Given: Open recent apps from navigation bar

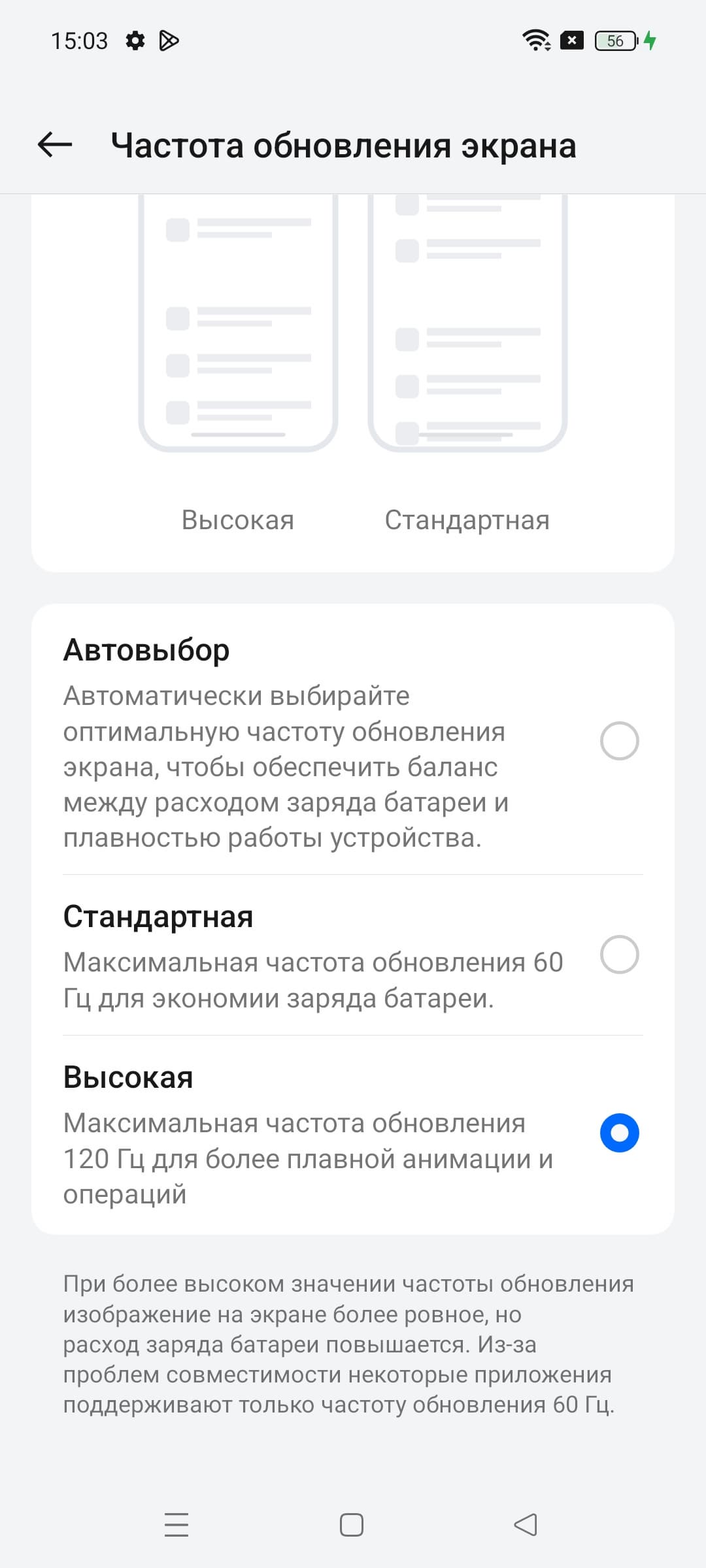Looking at the screenshot, I should [x=176, y=1525].
